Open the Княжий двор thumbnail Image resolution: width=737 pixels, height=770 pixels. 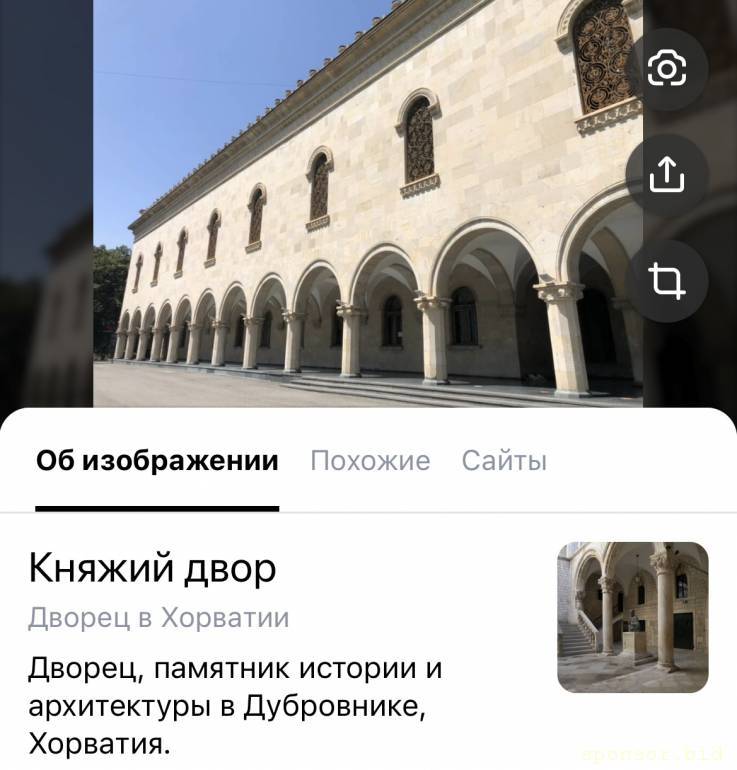pos(632,617)
